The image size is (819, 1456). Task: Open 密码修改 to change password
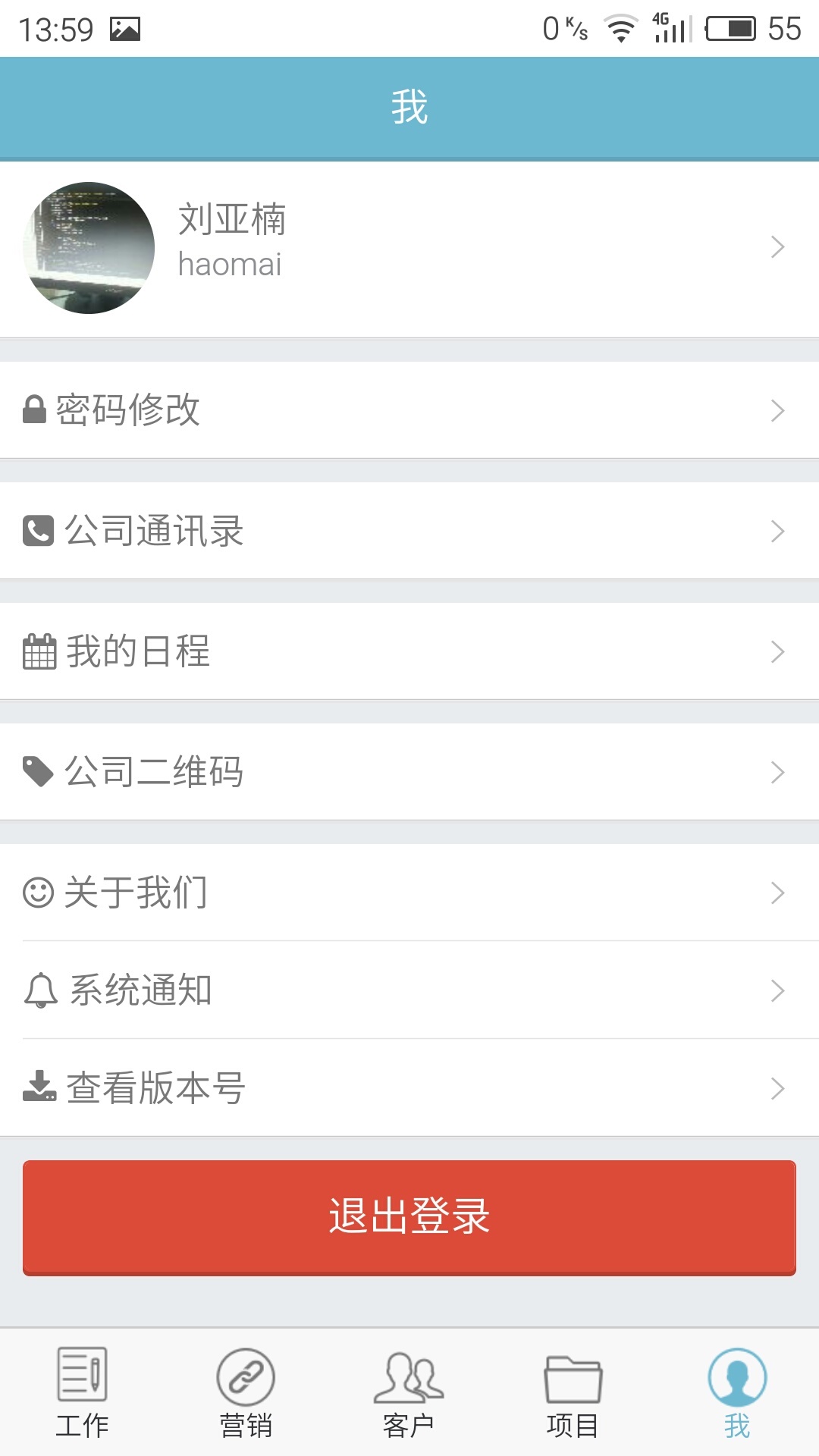point(409,410)
